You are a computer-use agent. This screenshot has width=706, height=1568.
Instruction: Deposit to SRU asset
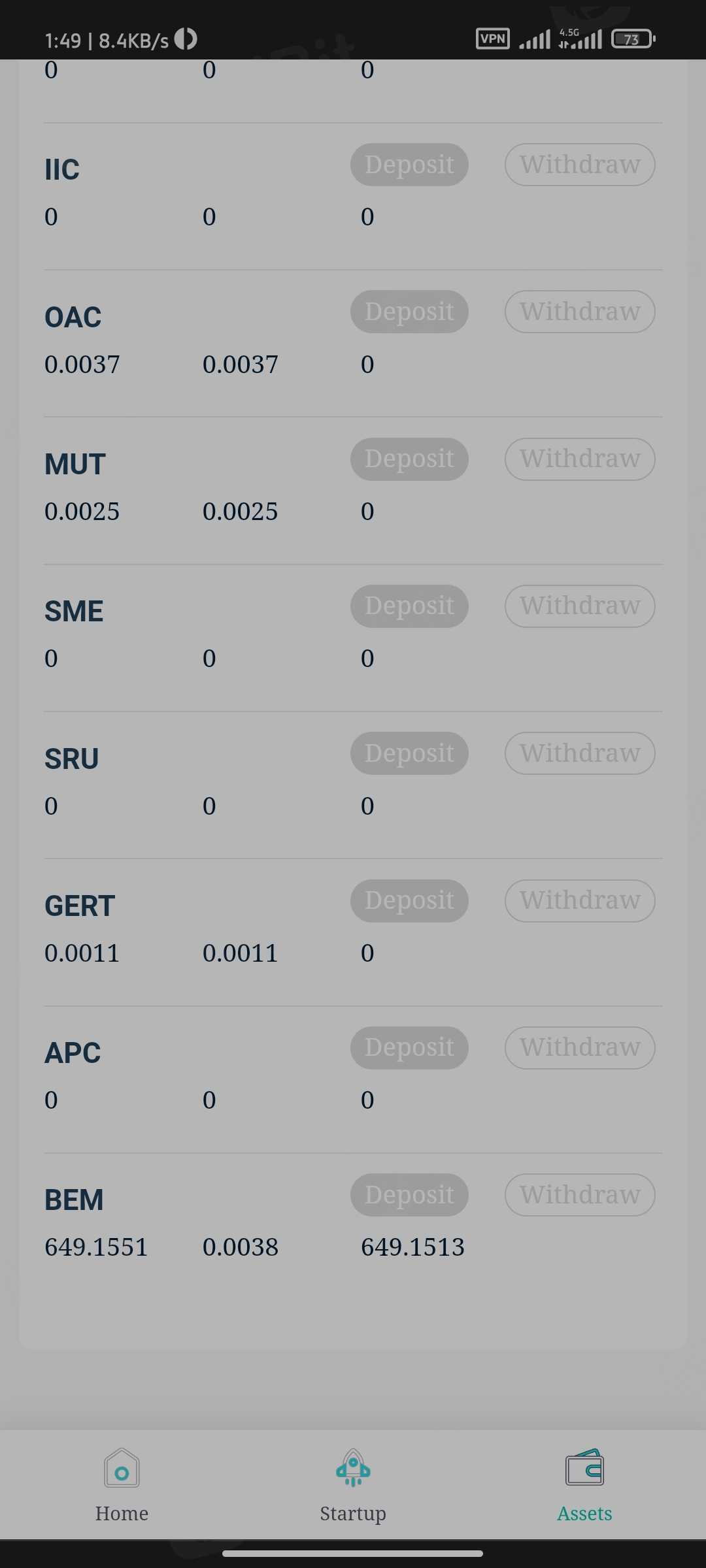click(x=409, y=753)
